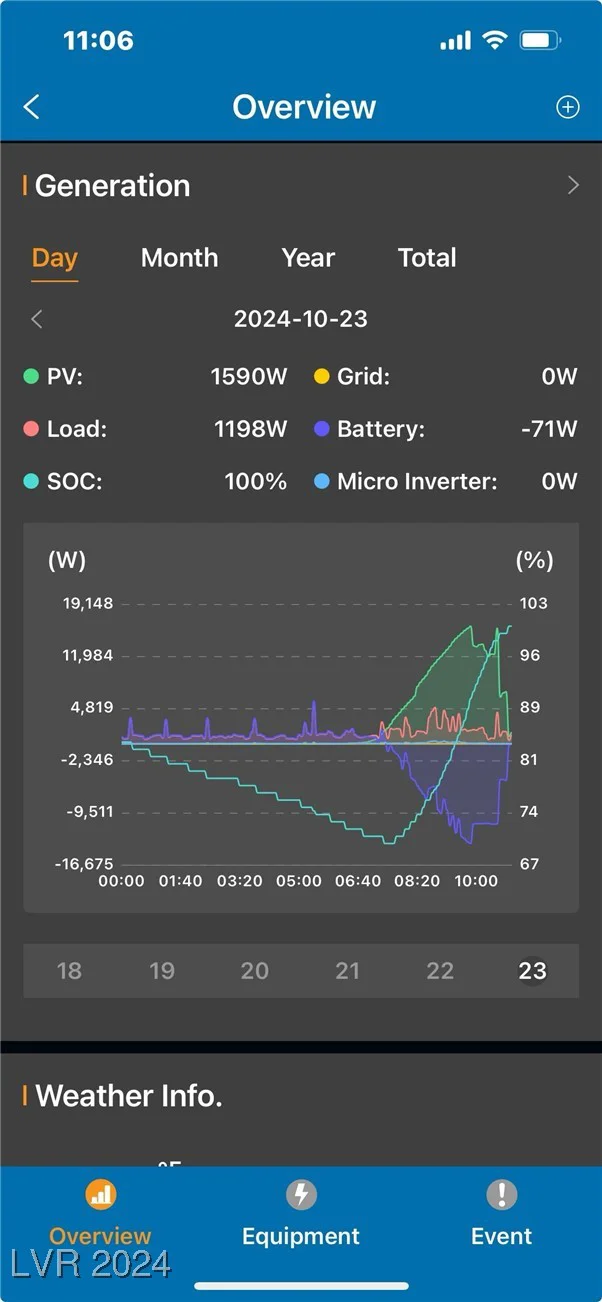
Task: Switch to the Year view
Action: tap(308, 258)
